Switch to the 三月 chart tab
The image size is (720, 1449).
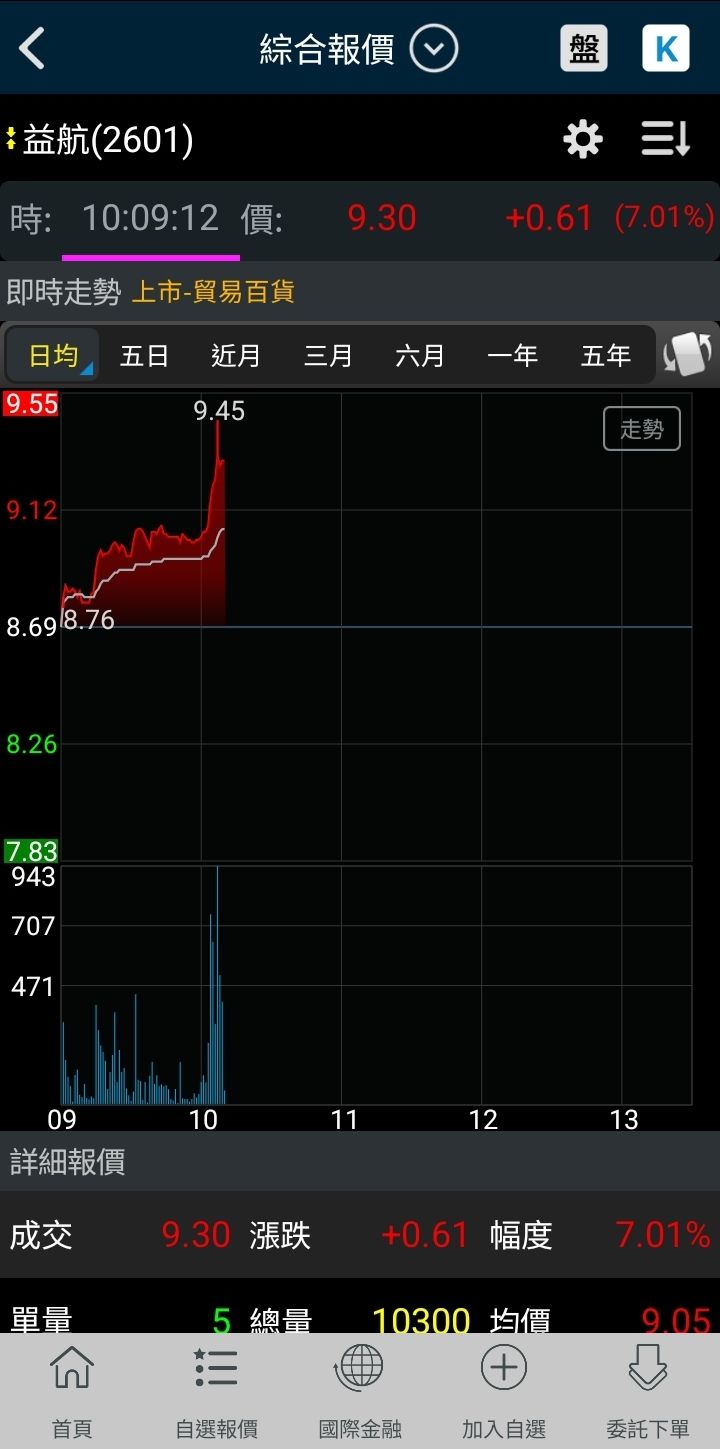[328, 356]
